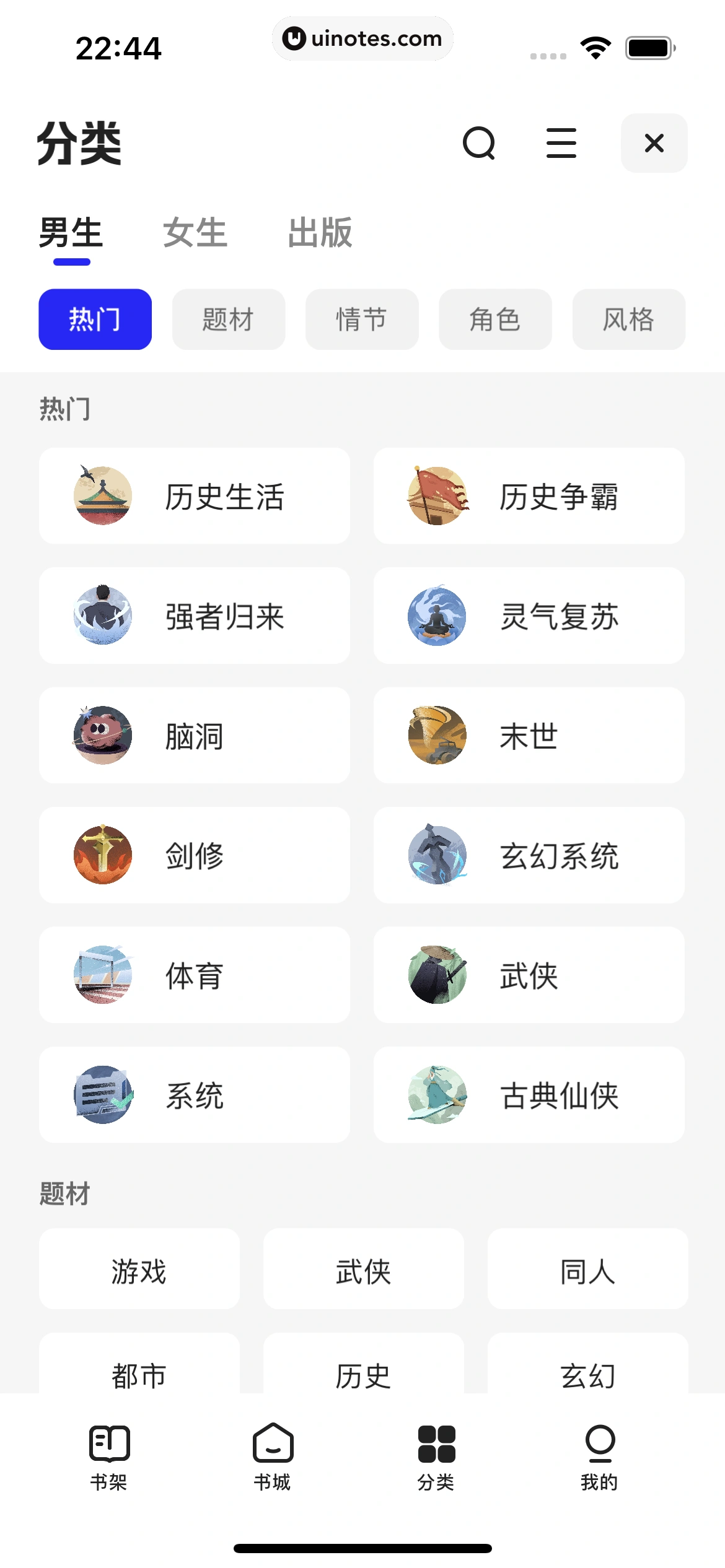This screenshot has height=1568, width=725.
Task: Tap the 玄幻系统 category card
Action: (x=530, y=855)
